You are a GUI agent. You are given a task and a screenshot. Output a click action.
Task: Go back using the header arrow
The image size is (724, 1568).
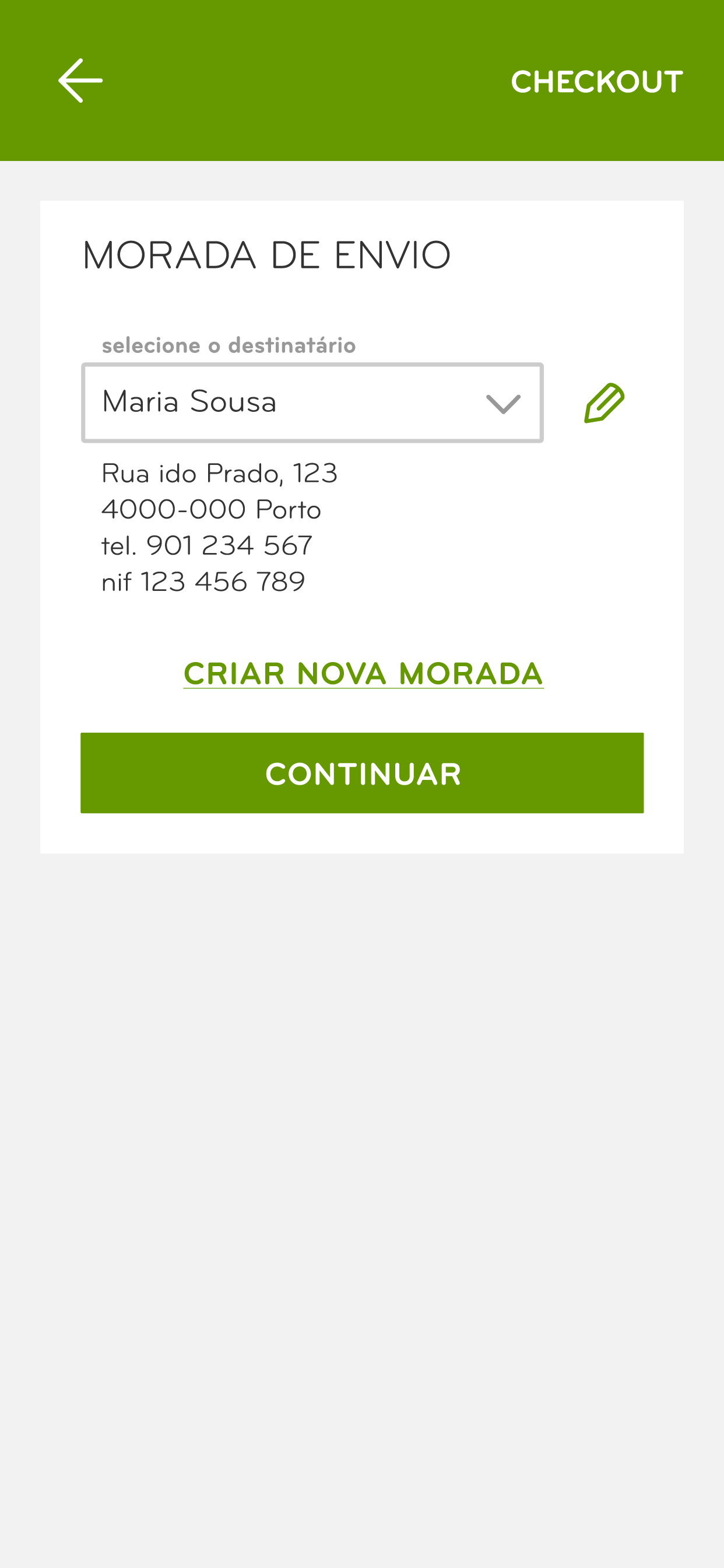click(80, 80)
